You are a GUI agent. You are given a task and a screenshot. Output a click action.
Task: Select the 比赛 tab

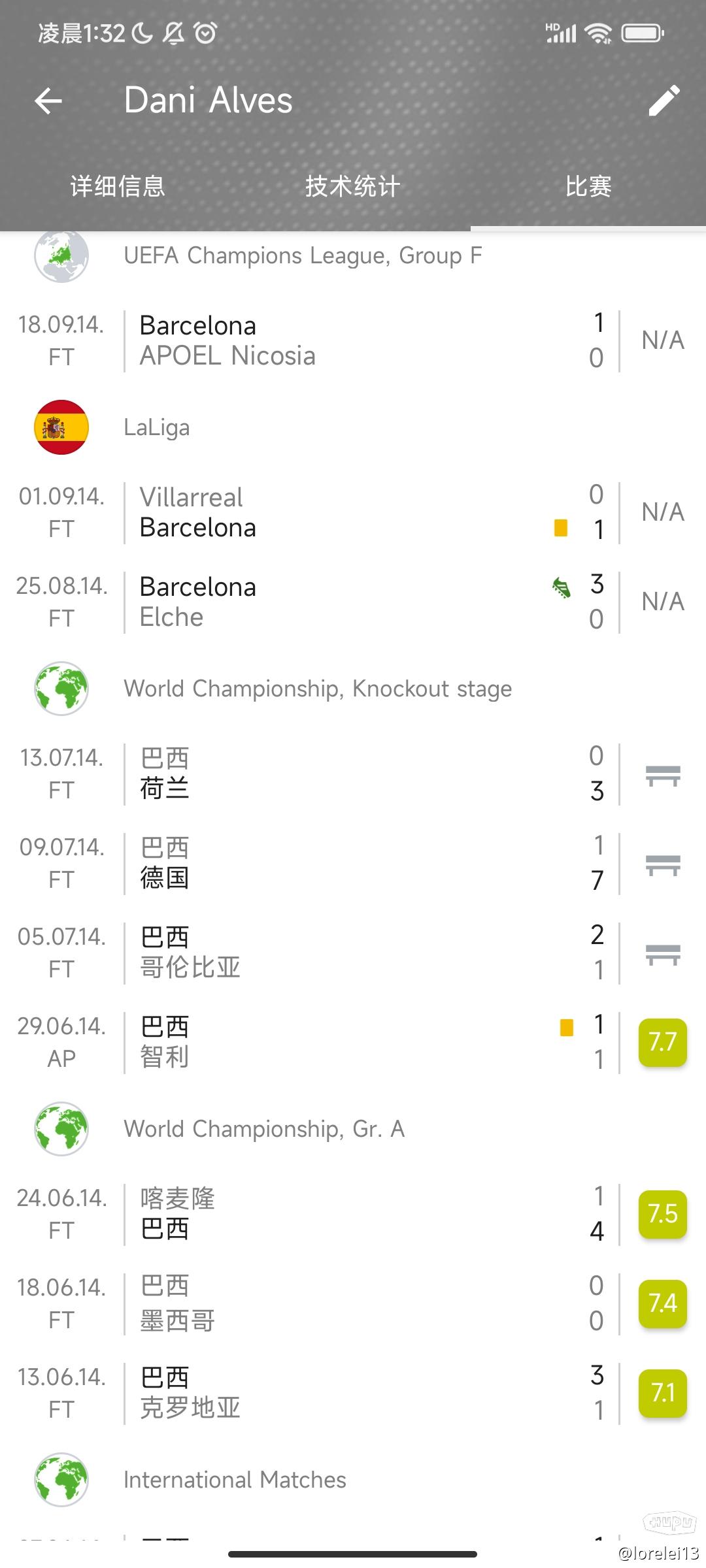[x=588, y=187]
